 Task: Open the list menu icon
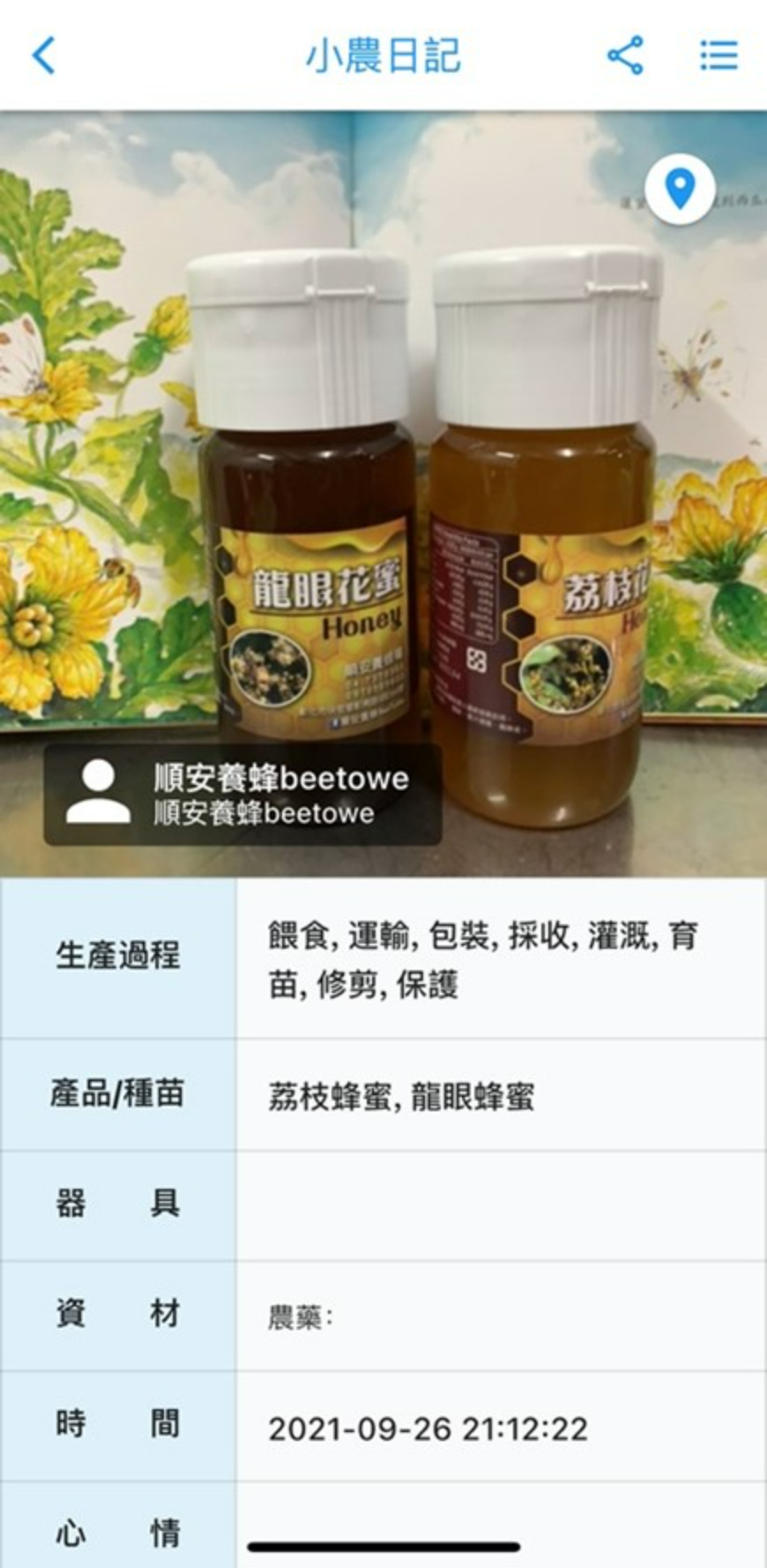click(x=719, y=56)
